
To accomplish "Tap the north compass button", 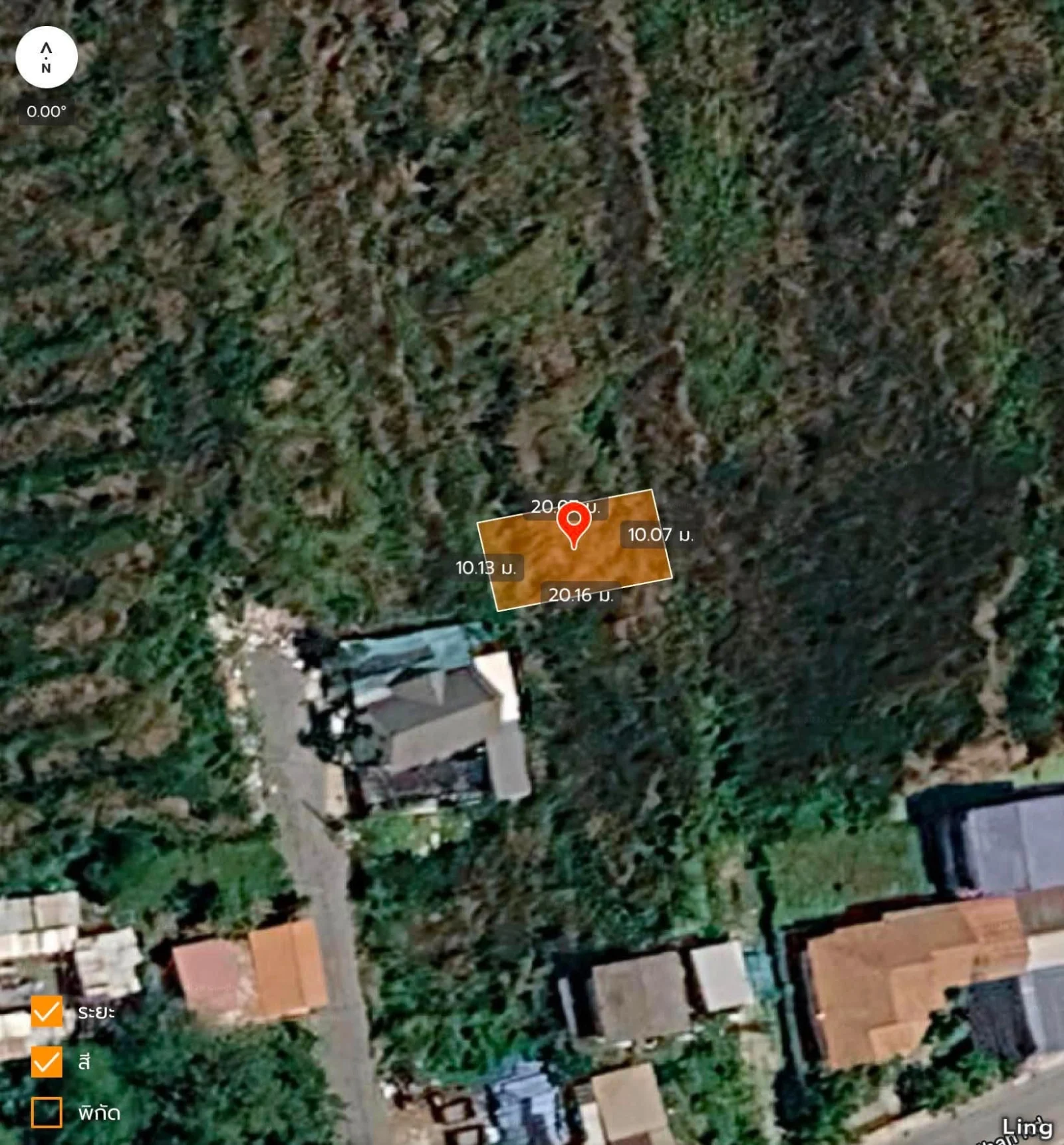I will click(47, 57).
